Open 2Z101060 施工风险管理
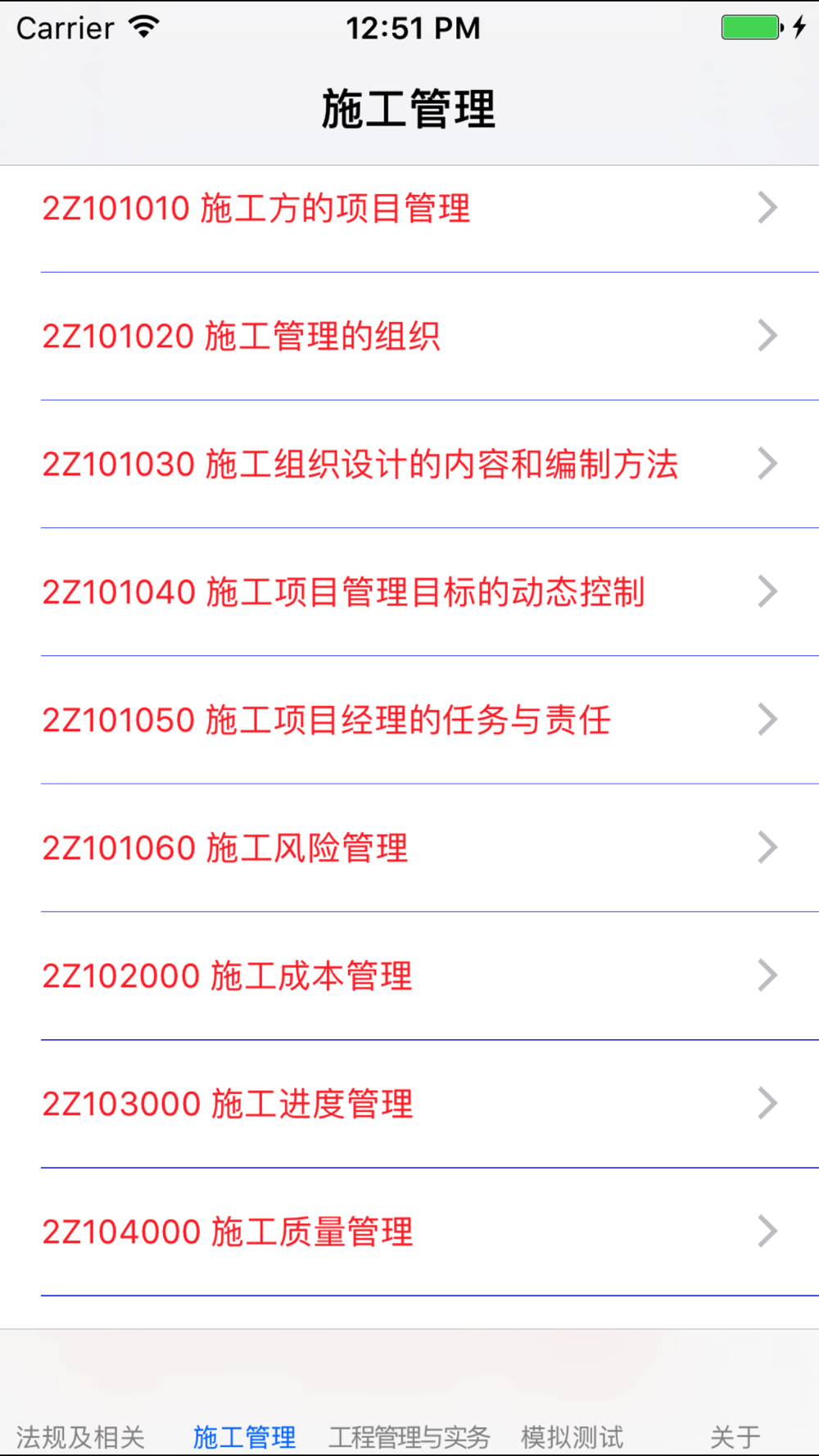 tap(409, 848)
